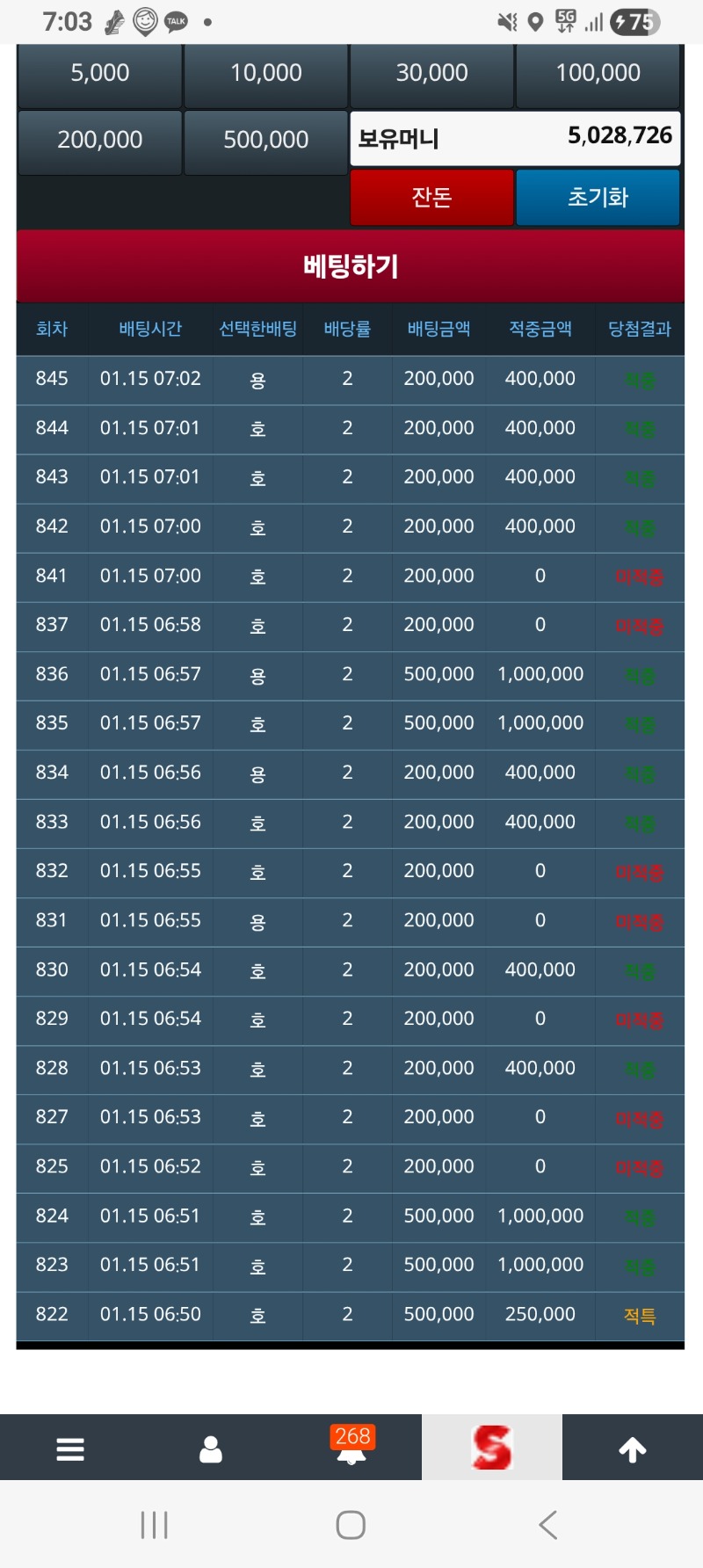Pick the 500,000 amount button
This screenshot has height=1568, width=703.
(x=265, y=141)
